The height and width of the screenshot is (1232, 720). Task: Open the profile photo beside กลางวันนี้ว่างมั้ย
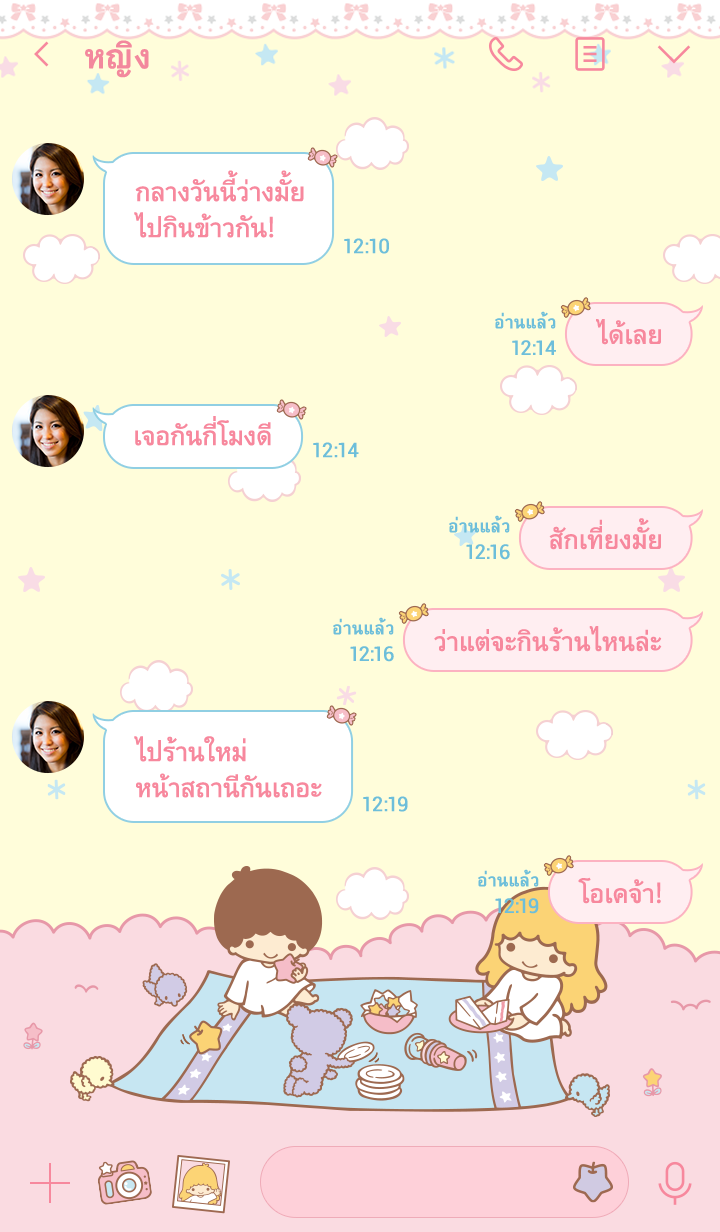(48, 179)
